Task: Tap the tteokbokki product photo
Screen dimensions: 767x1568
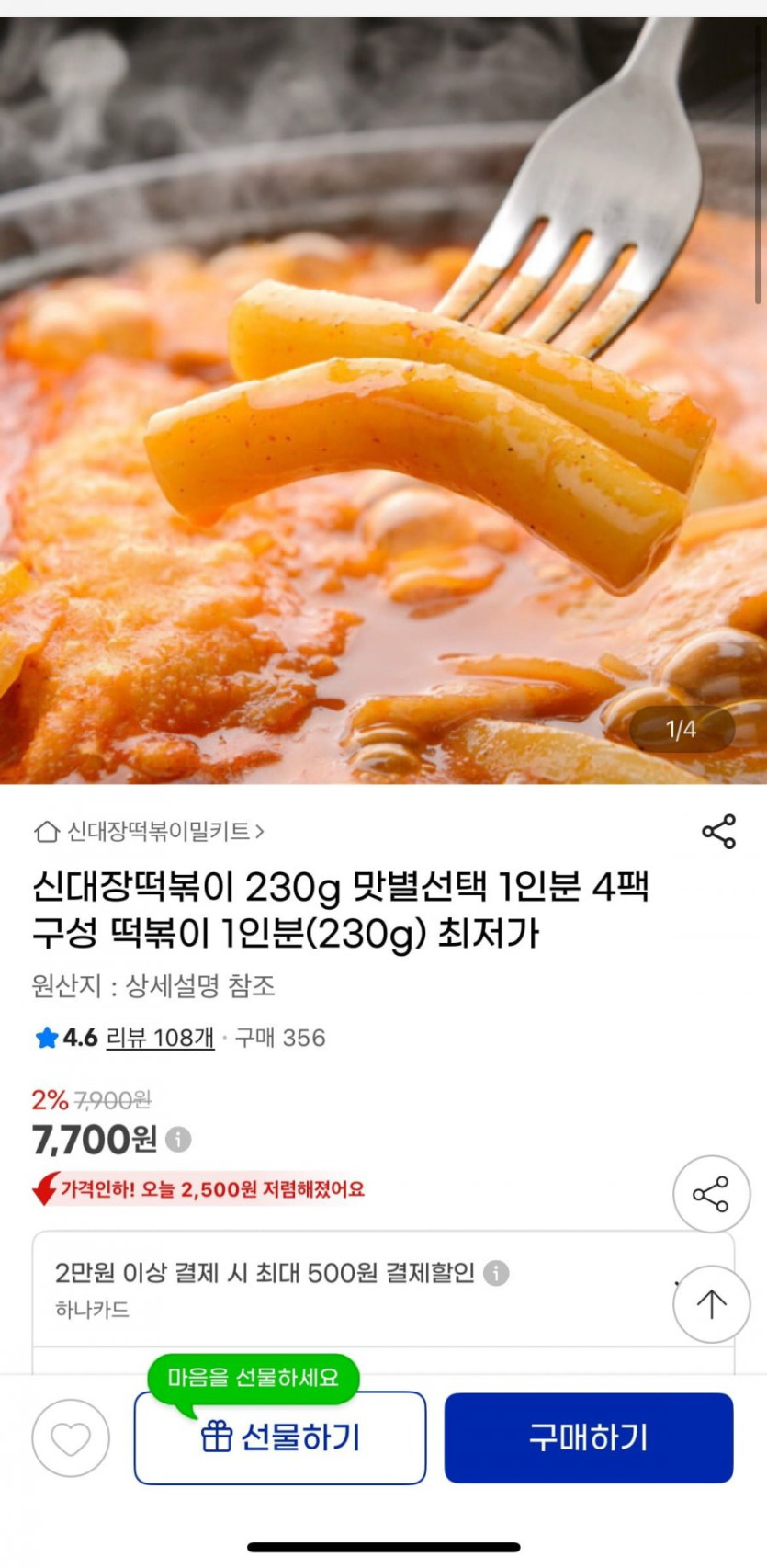Action: (383, 395)
